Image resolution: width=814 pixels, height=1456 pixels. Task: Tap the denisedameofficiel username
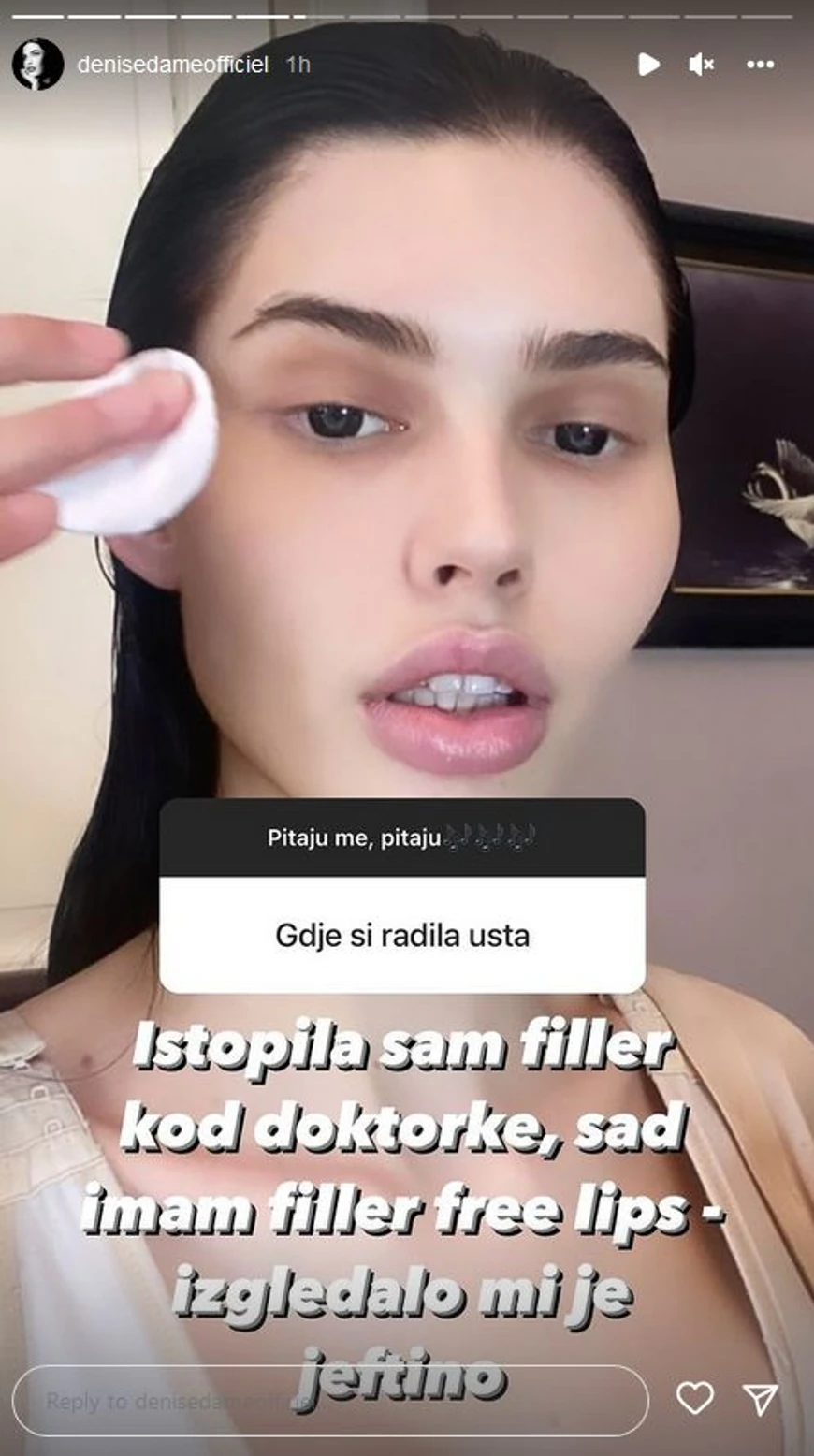pyautogui.click(x=172, y=65)
